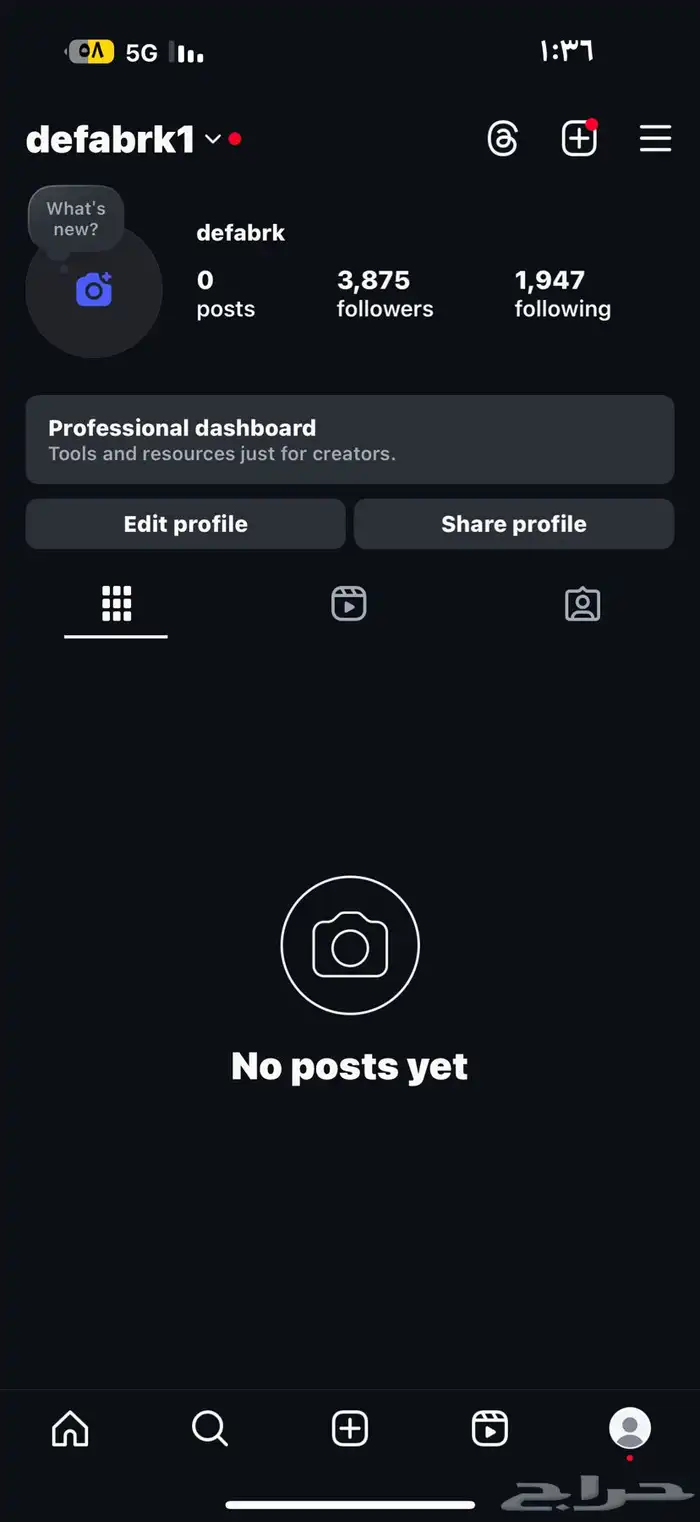Switch to the posts grid tab
Screen dimensions: 700x1522
pos(116,604)
